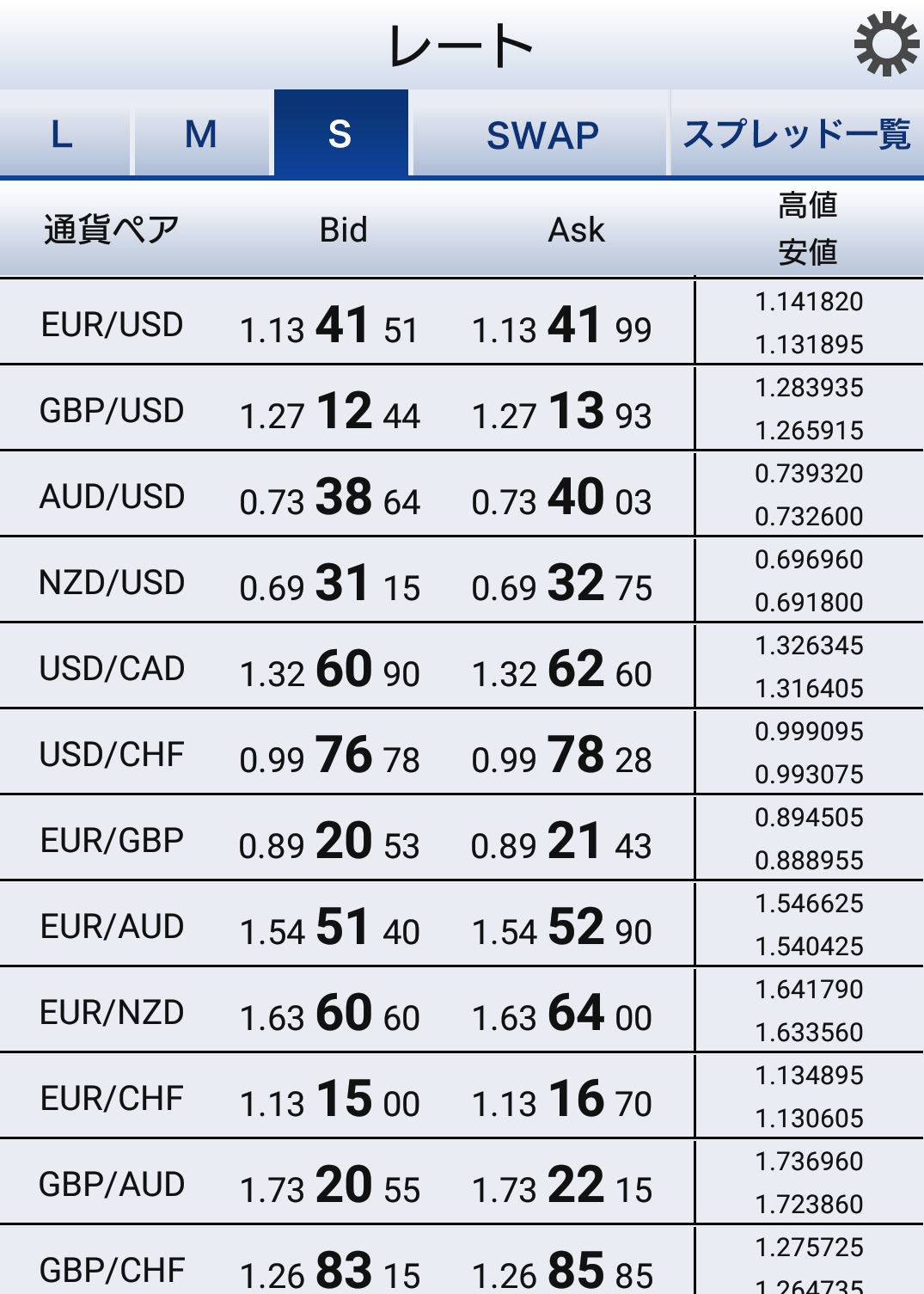Select the NZD/USD currency pair
The width and height of the screenshot is (924, 1294).
(112, 582)
